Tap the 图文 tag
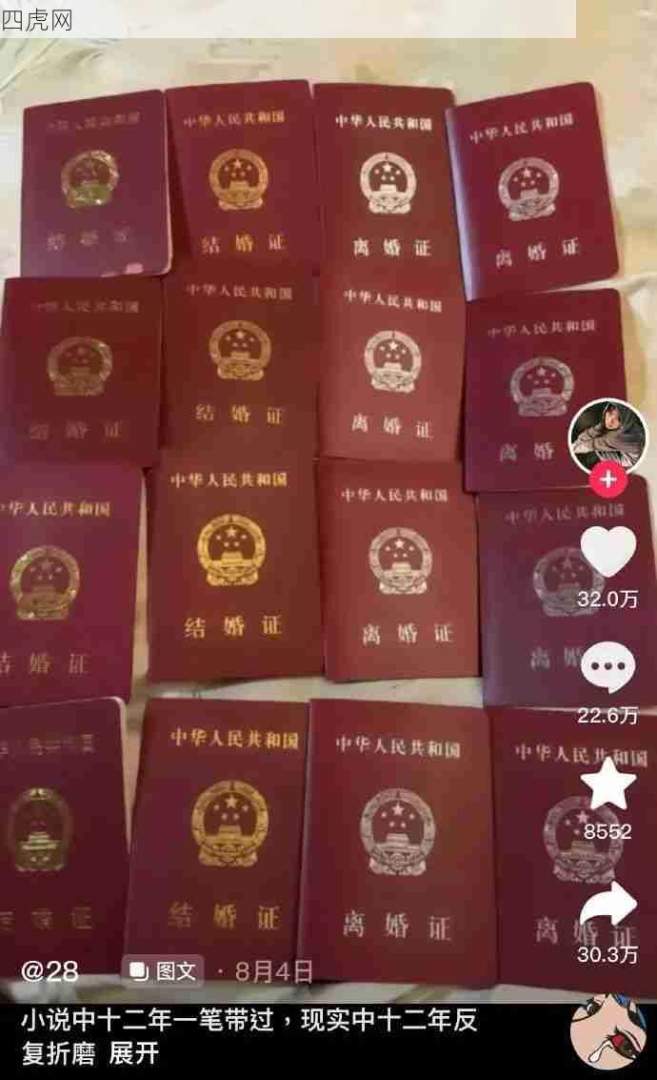Image resolution: width=657 pixels, height=1080 pixels. pos(164,970)
